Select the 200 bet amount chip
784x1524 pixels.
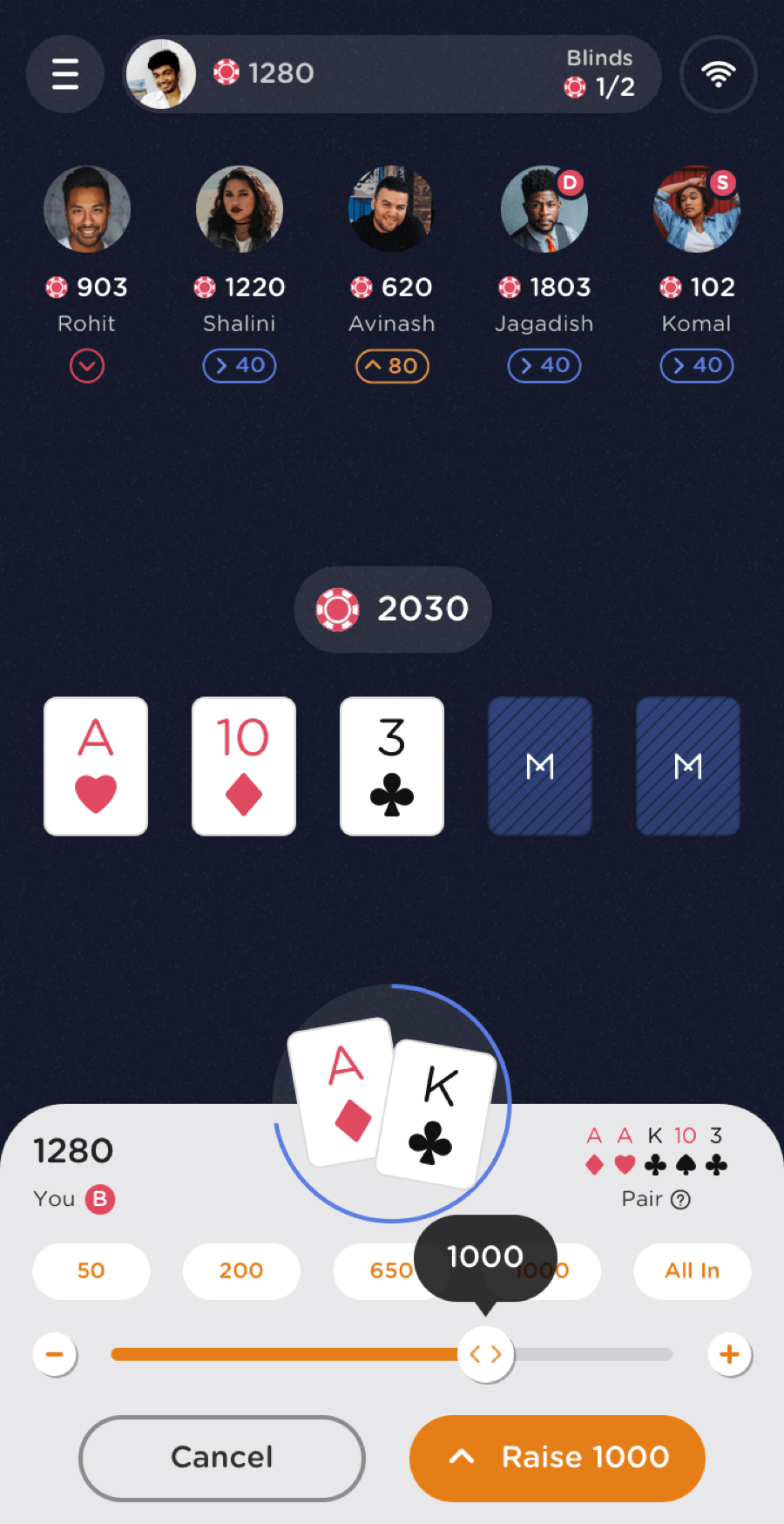pyautogui.click(x=241, y=1270)
